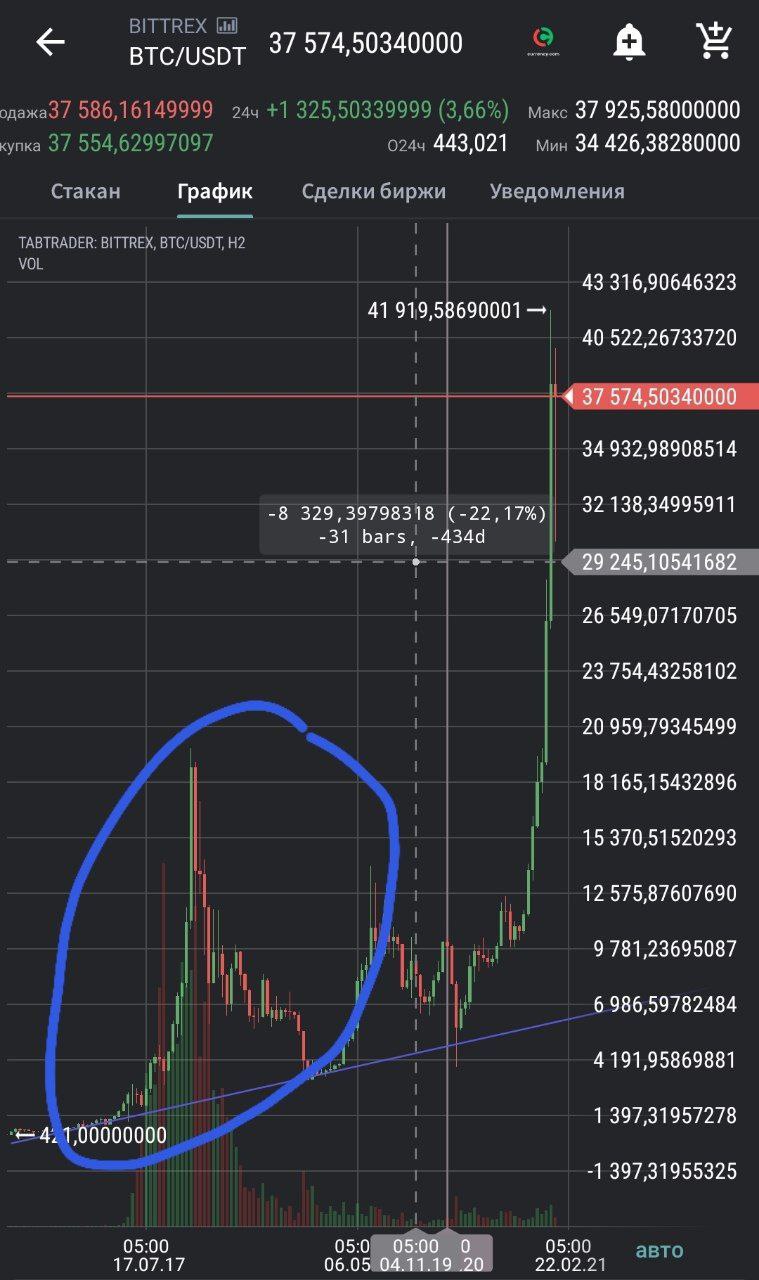Viewport: 759px width, 1280px height.
Task: Open the add-order cart icon
Action: point(714,41)
